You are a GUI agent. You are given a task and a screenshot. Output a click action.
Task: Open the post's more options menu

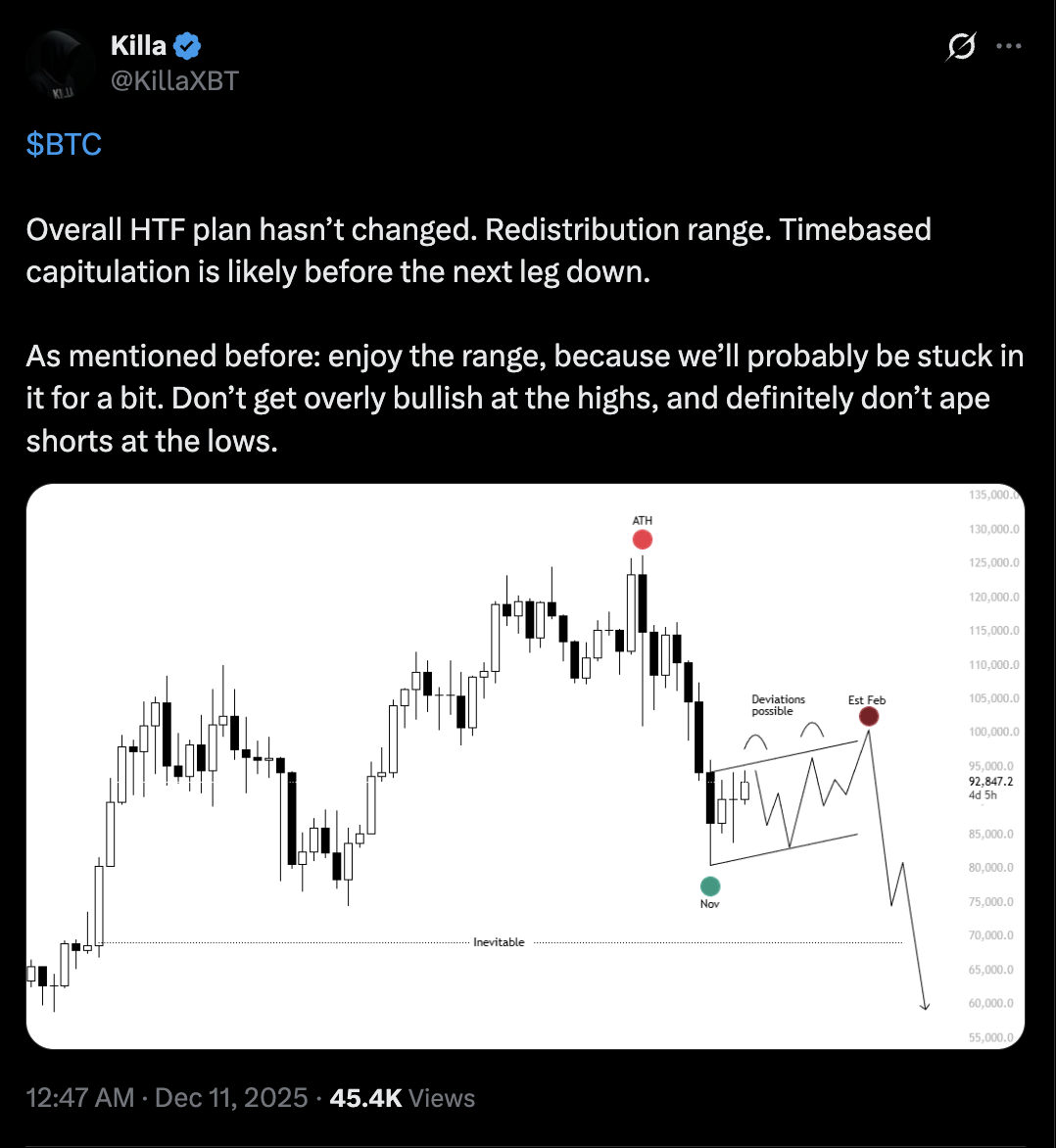point(1009,46)
